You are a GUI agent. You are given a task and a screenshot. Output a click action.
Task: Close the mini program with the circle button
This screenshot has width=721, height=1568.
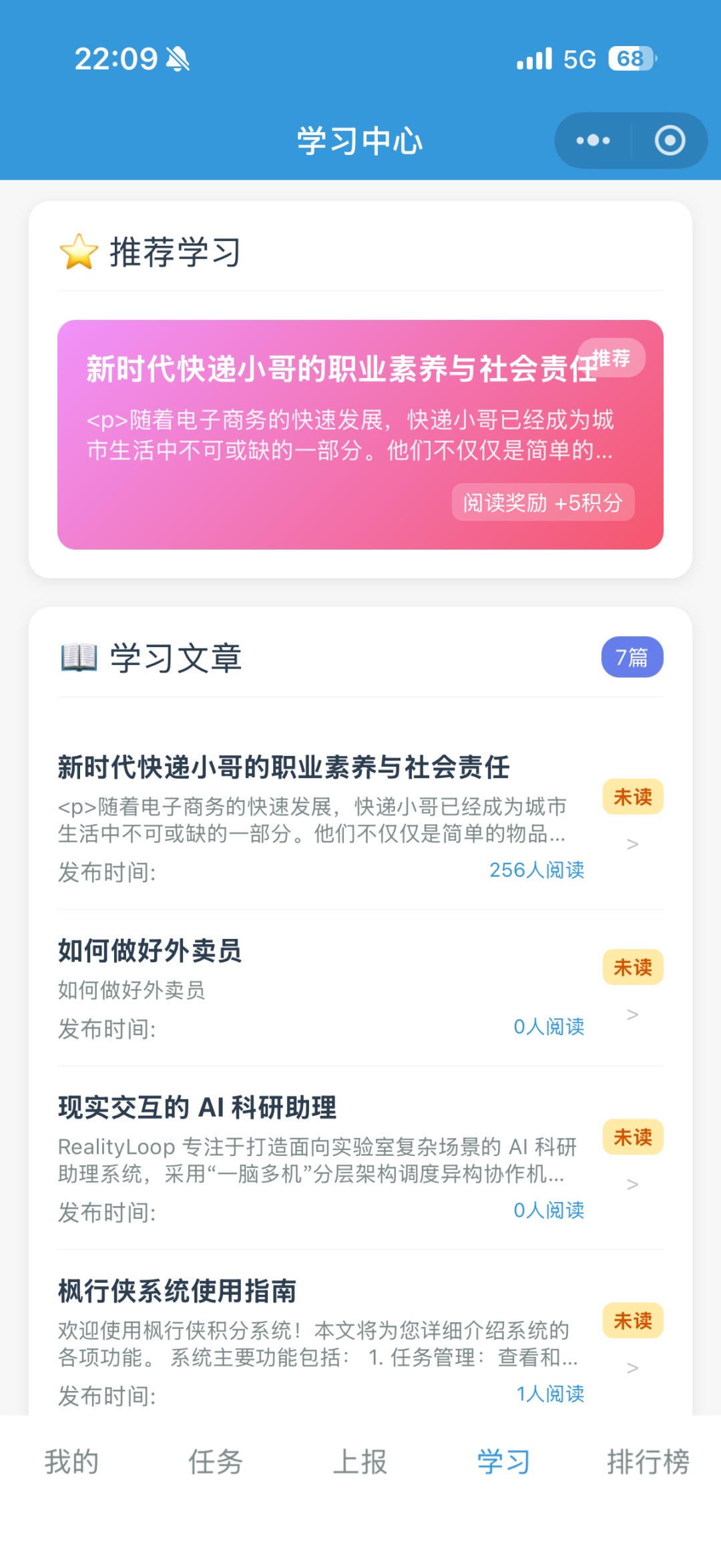[670, 140]
